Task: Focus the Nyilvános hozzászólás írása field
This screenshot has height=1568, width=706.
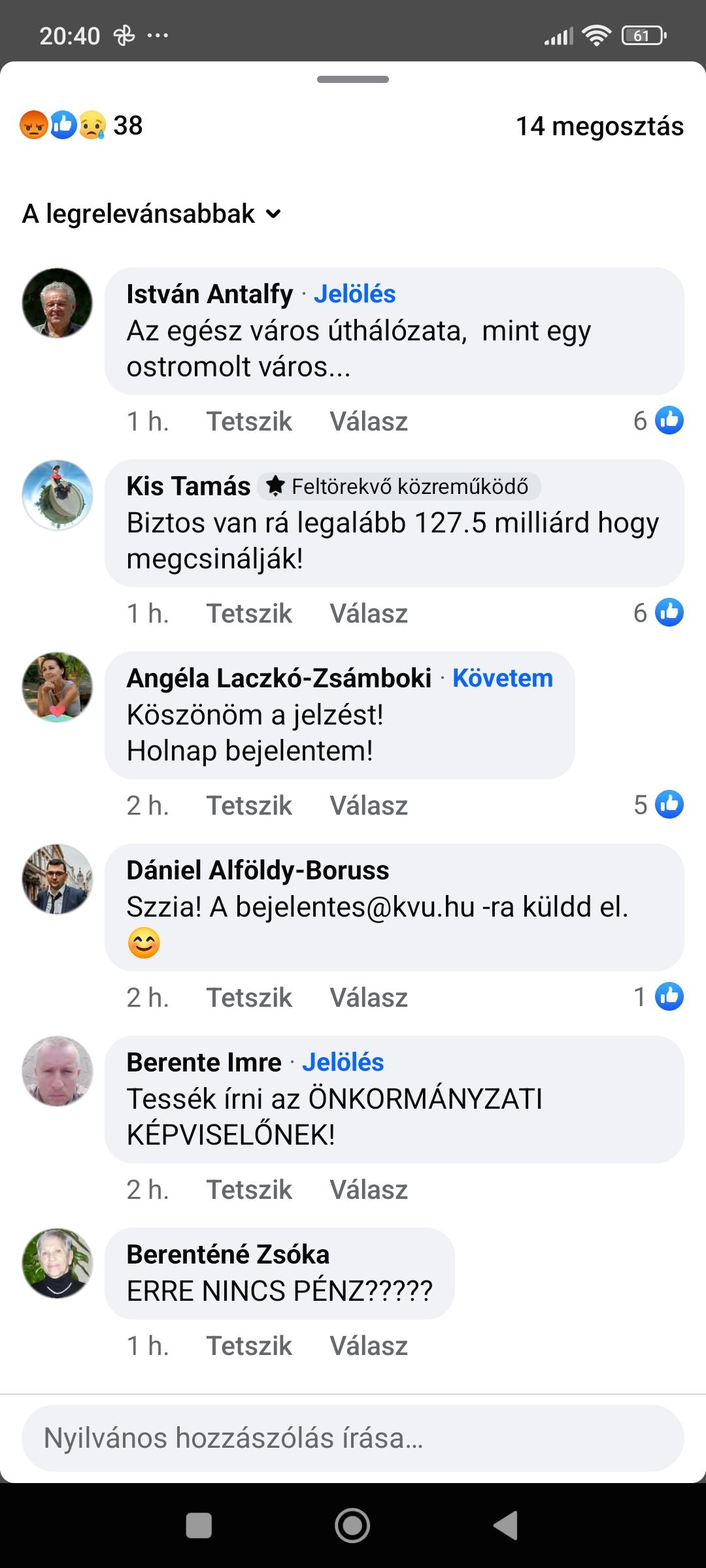Action: (353, 1438)
